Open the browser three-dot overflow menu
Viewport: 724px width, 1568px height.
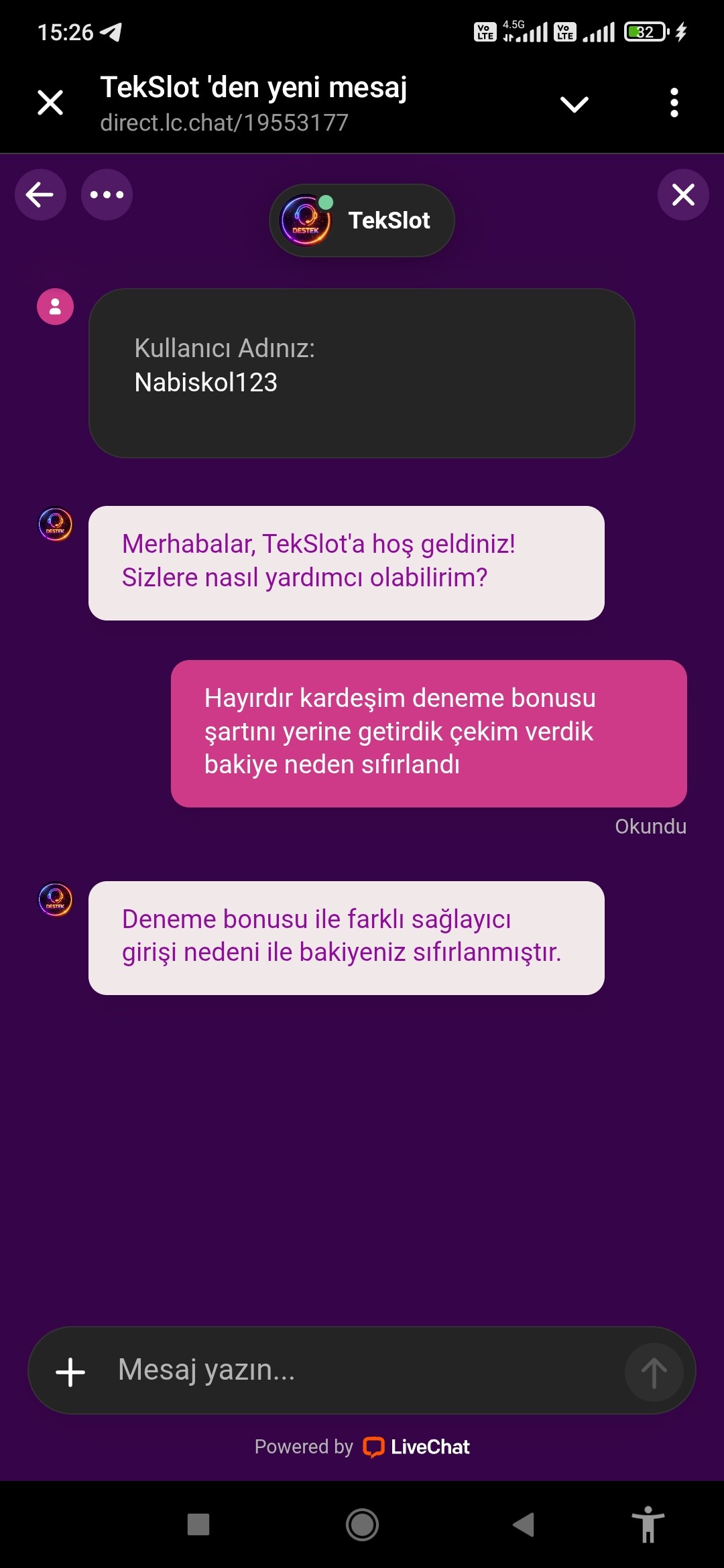[x=674, y=103]
